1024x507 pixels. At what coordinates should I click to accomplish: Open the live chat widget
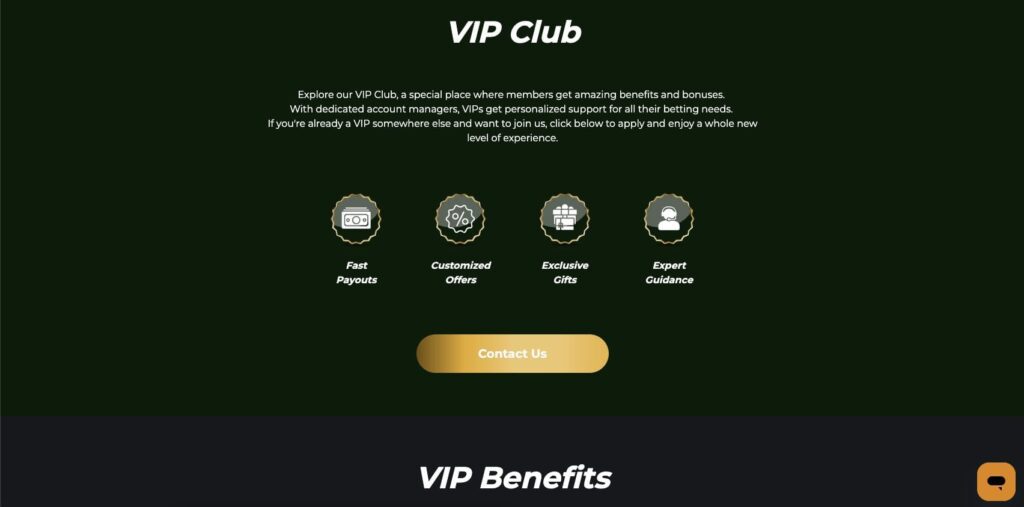(995, 481)
